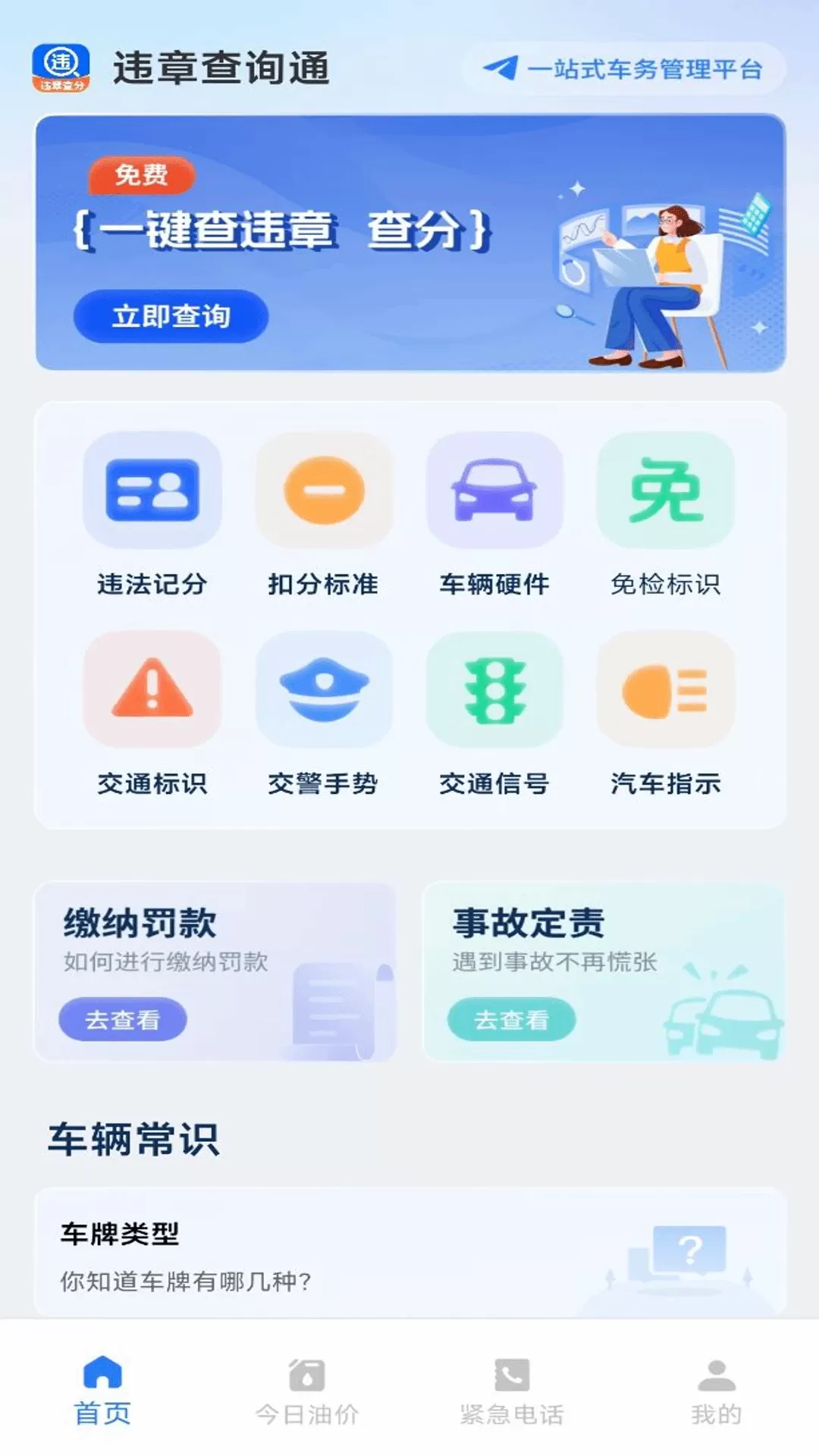Open the 车牌类型 article card
The height and width of the screenshot is (1456, 819).
(x=409, y=1253)
